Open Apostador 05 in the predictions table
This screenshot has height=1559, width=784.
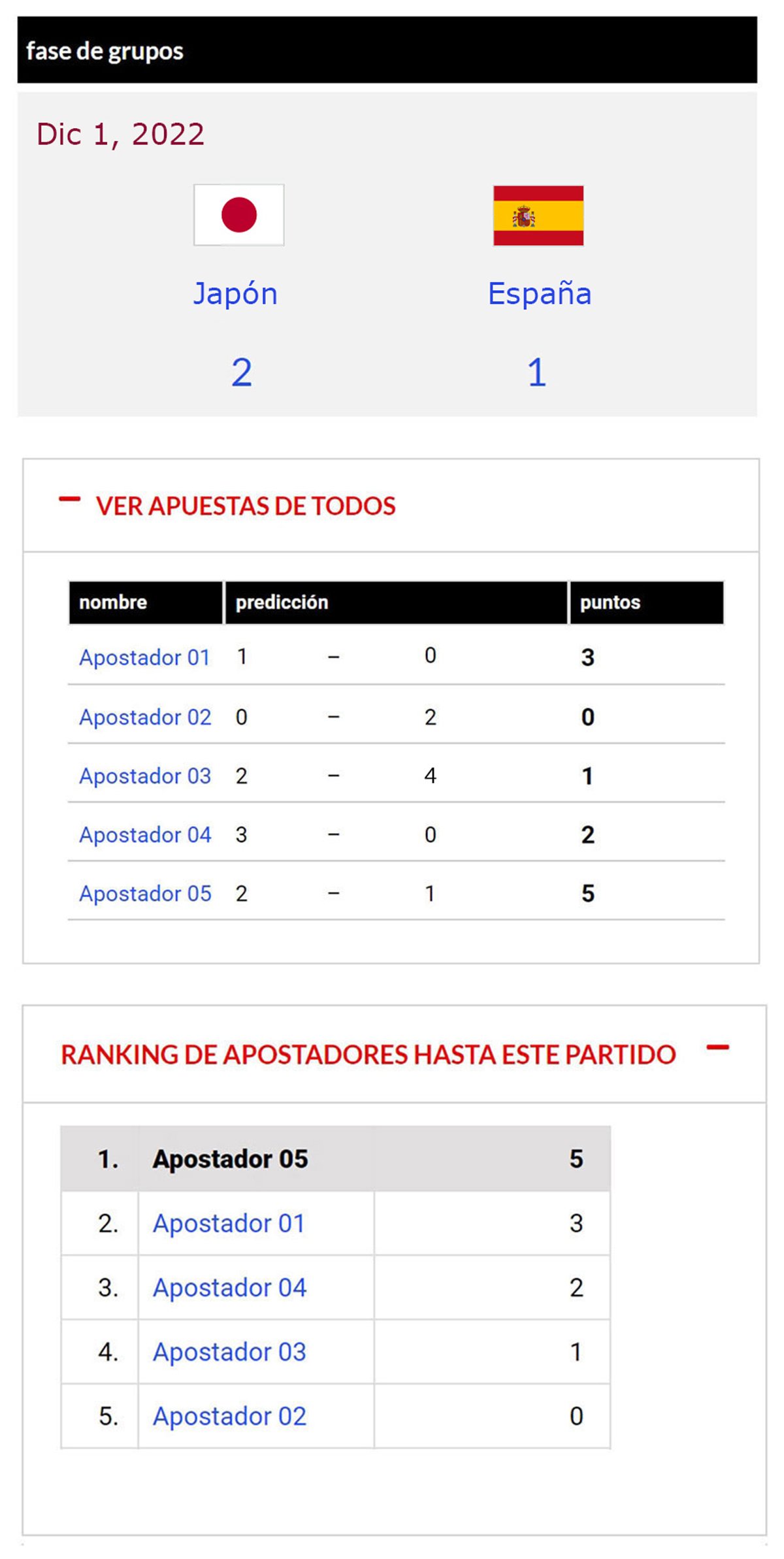145,893
